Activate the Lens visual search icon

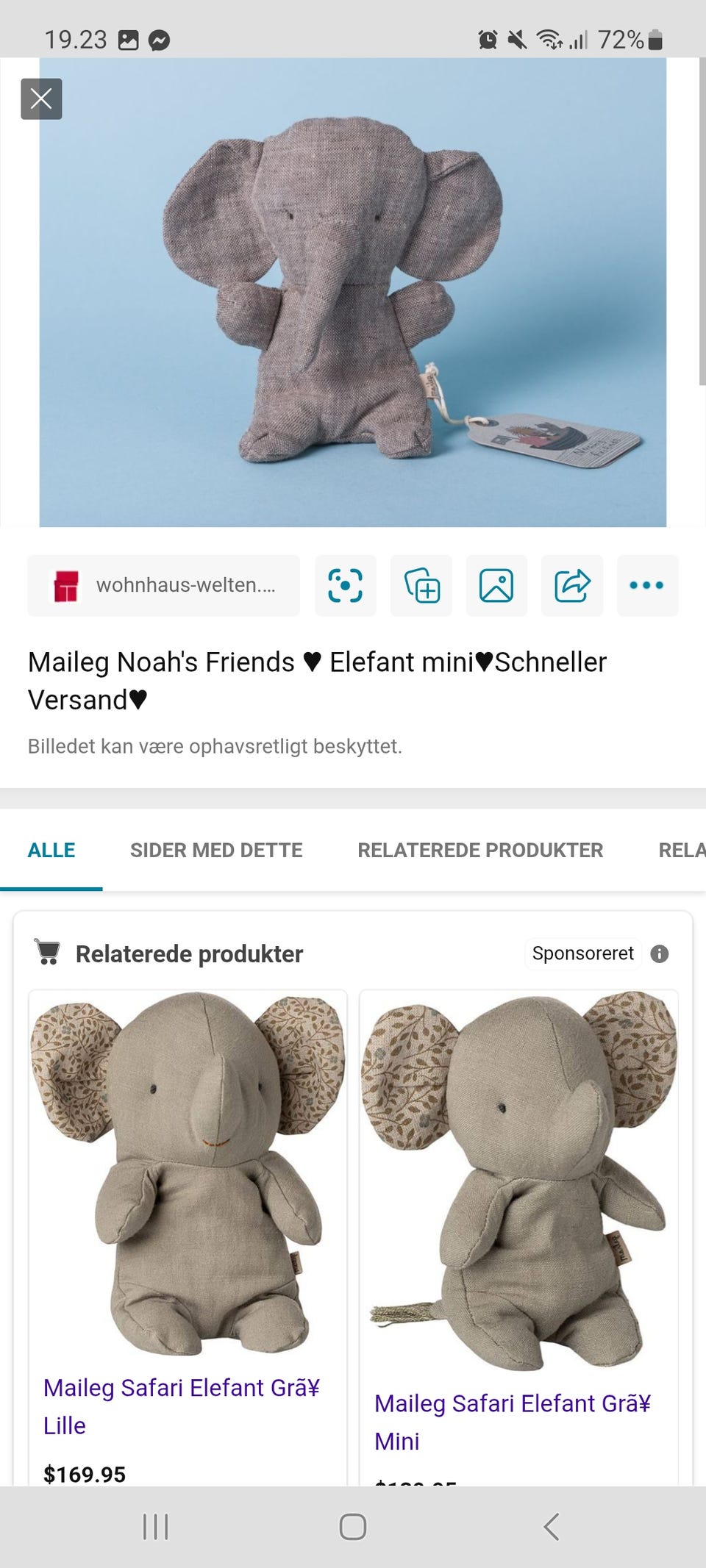346,585
